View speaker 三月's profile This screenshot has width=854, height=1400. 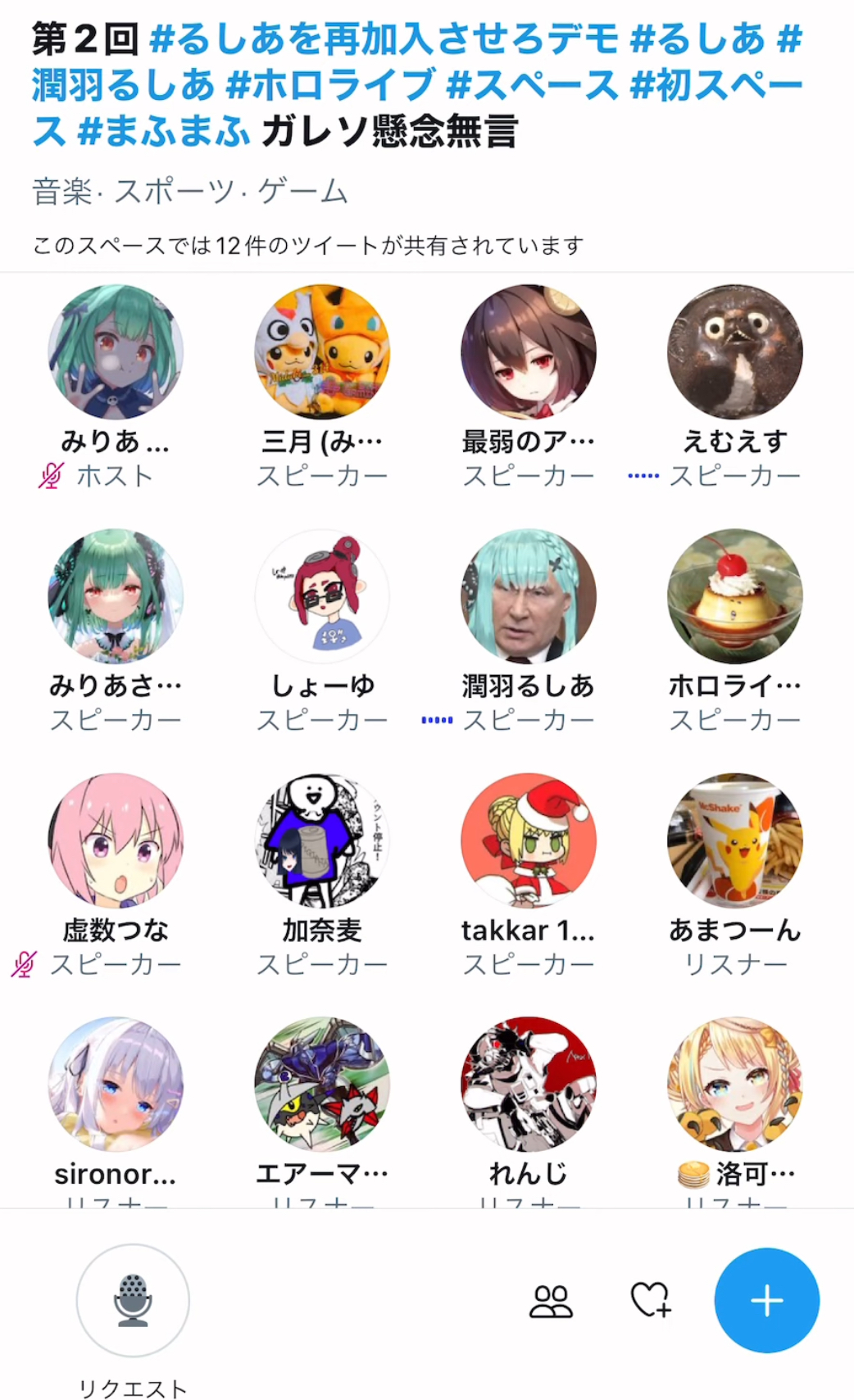322,352
